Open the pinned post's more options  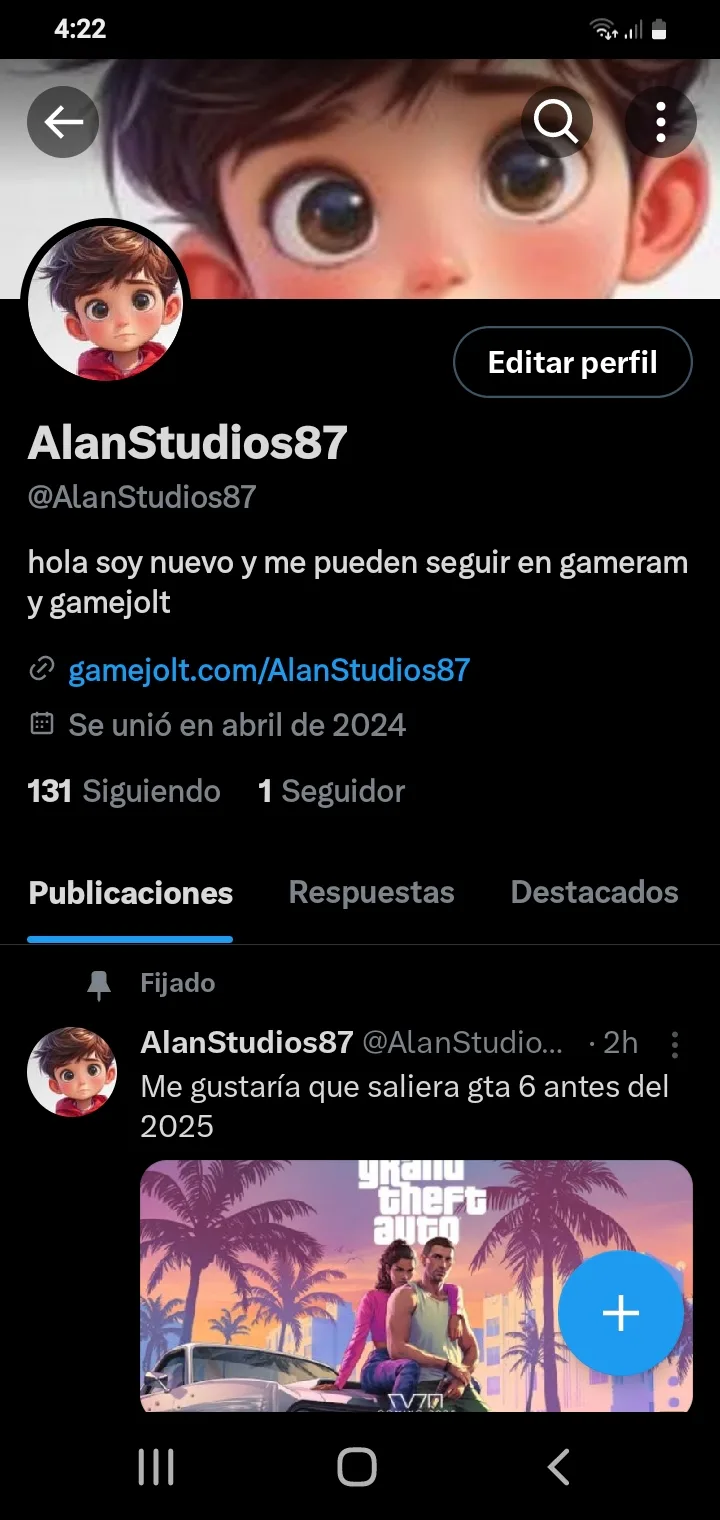[x=675, y=1044]
